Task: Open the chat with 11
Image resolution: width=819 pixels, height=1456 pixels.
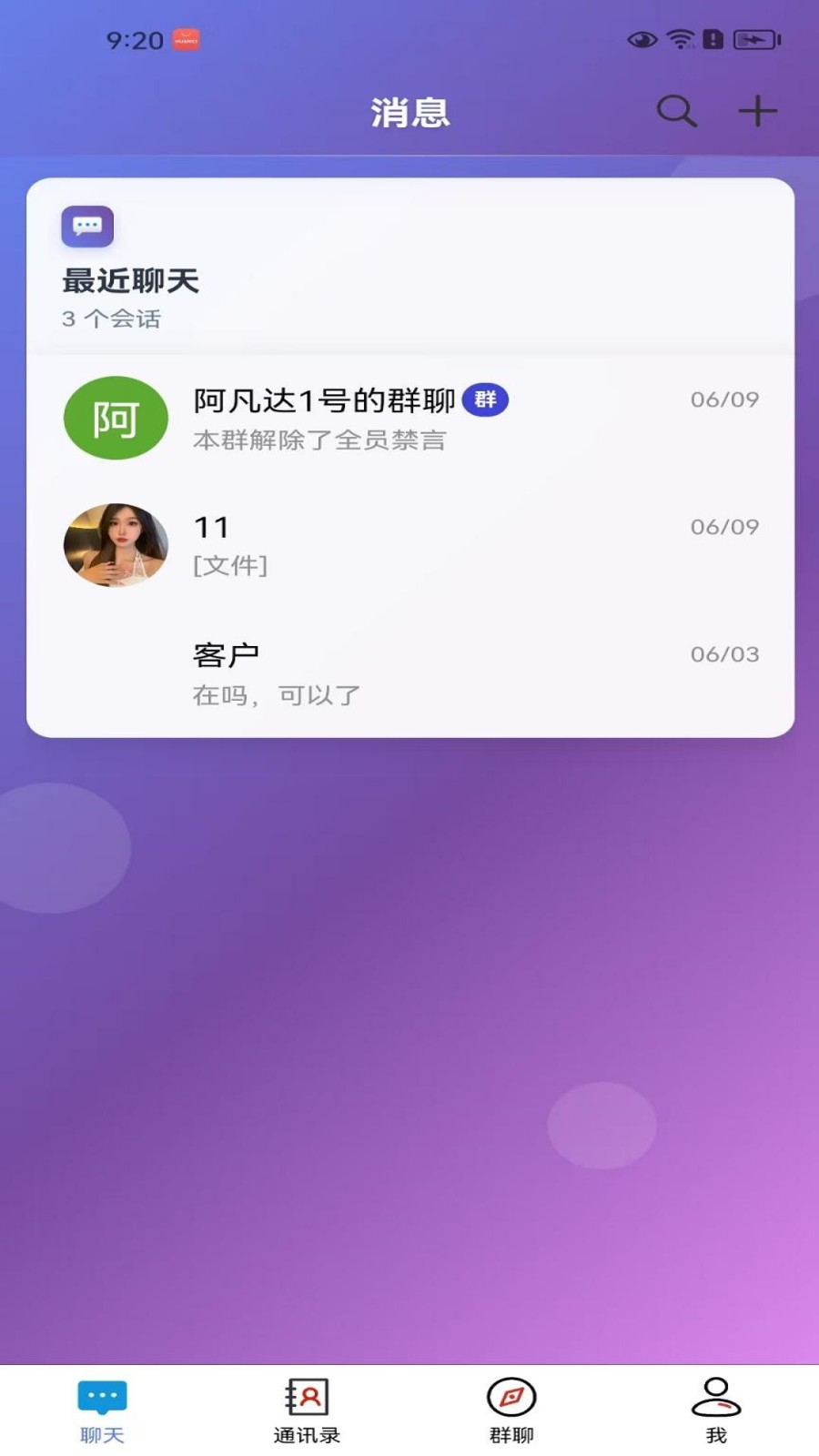Action: [x=409, y=545]
